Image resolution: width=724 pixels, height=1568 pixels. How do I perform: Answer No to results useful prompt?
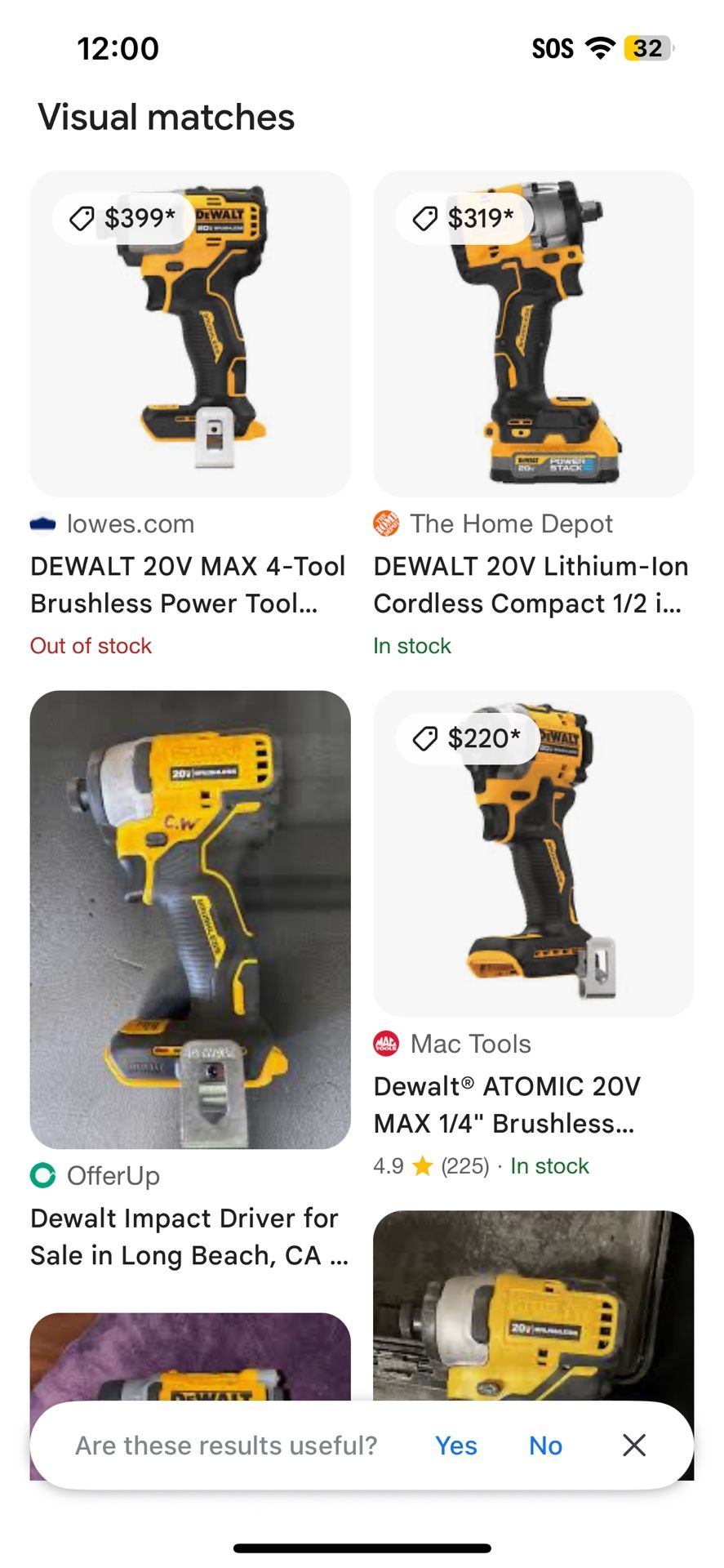coord(545,1445)
